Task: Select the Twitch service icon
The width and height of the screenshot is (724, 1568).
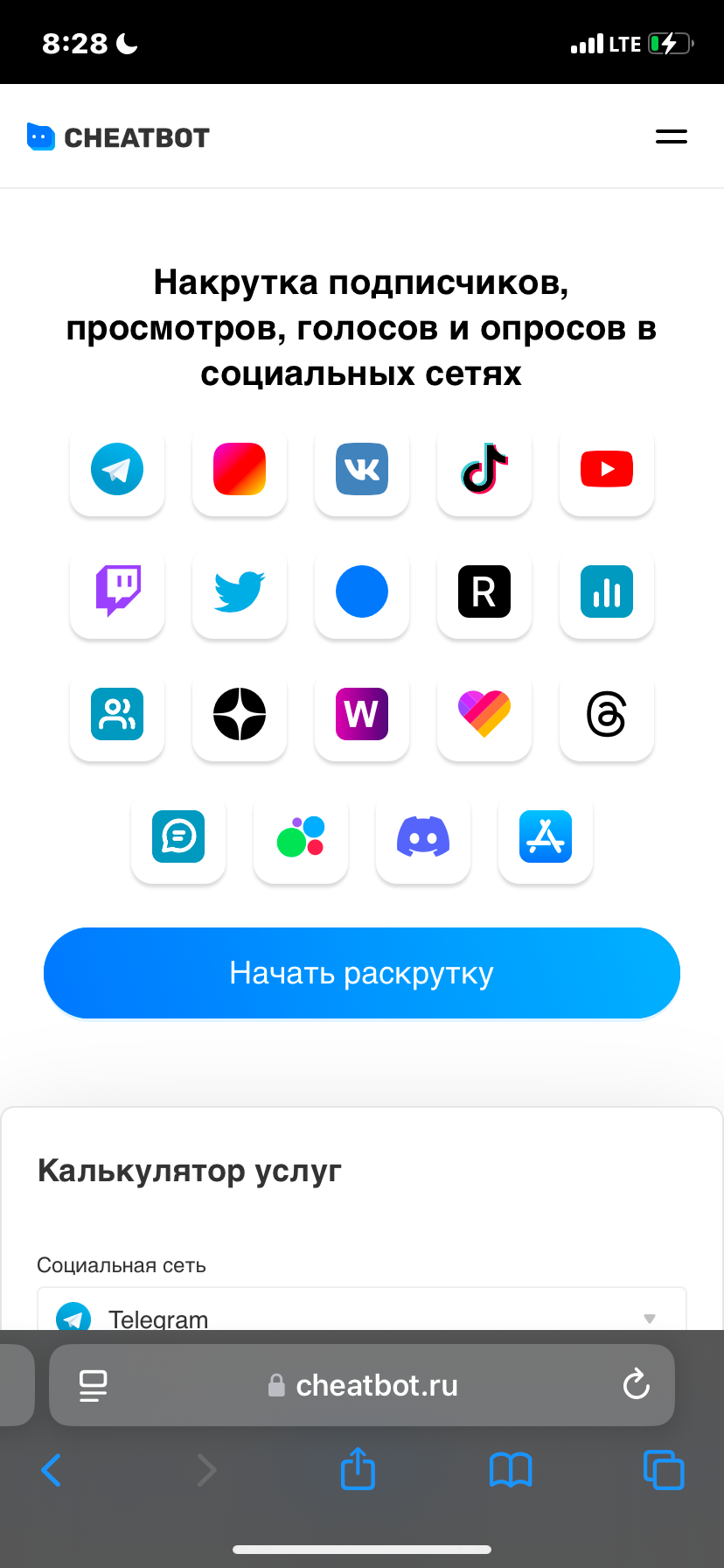Action: pyautogui.click(x=117, y=591)
